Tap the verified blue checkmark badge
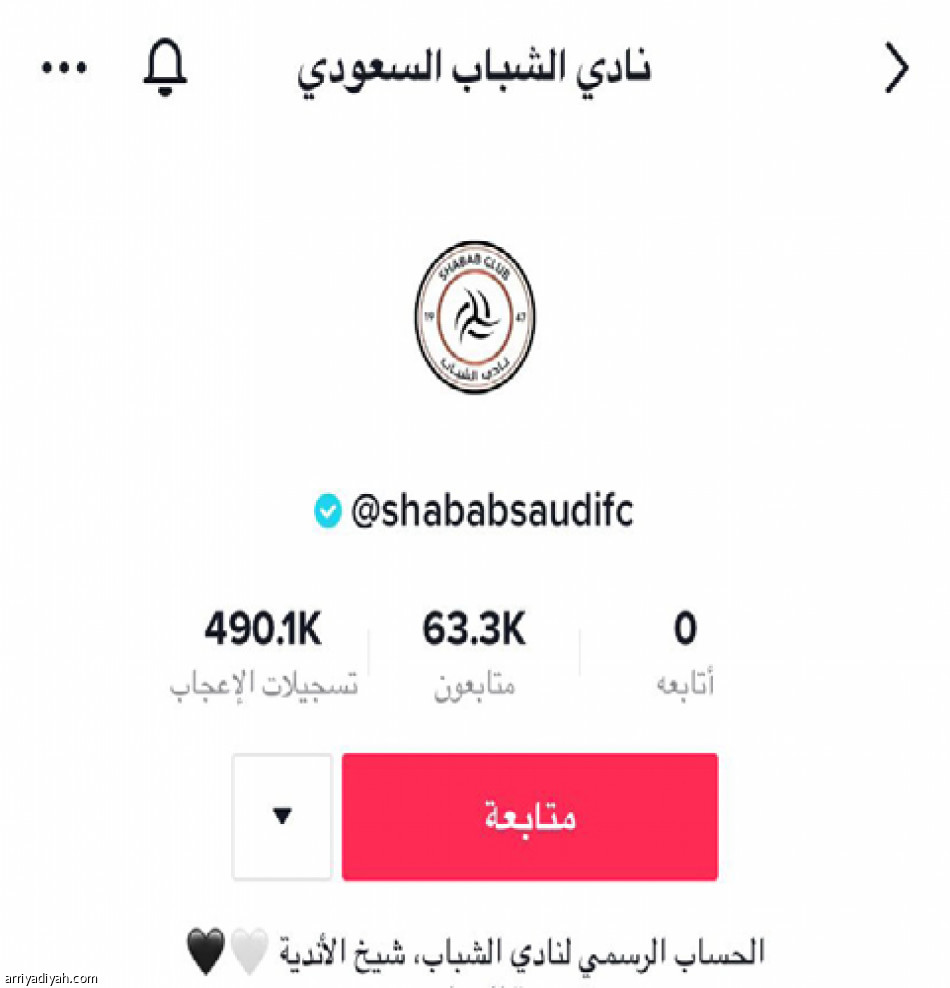Screen dimensions: 950x988 point(327,510)
